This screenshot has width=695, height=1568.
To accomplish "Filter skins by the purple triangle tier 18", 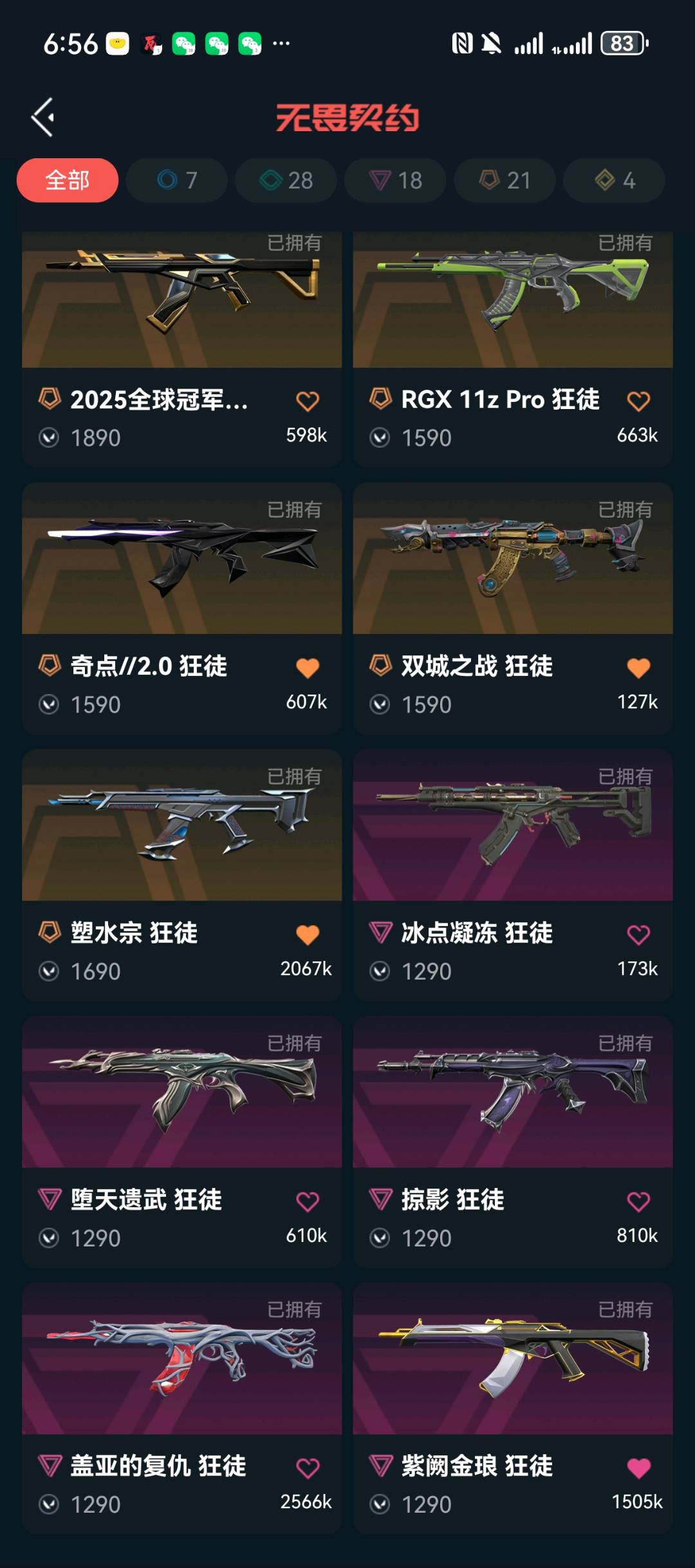I will (x=395, y=180).
